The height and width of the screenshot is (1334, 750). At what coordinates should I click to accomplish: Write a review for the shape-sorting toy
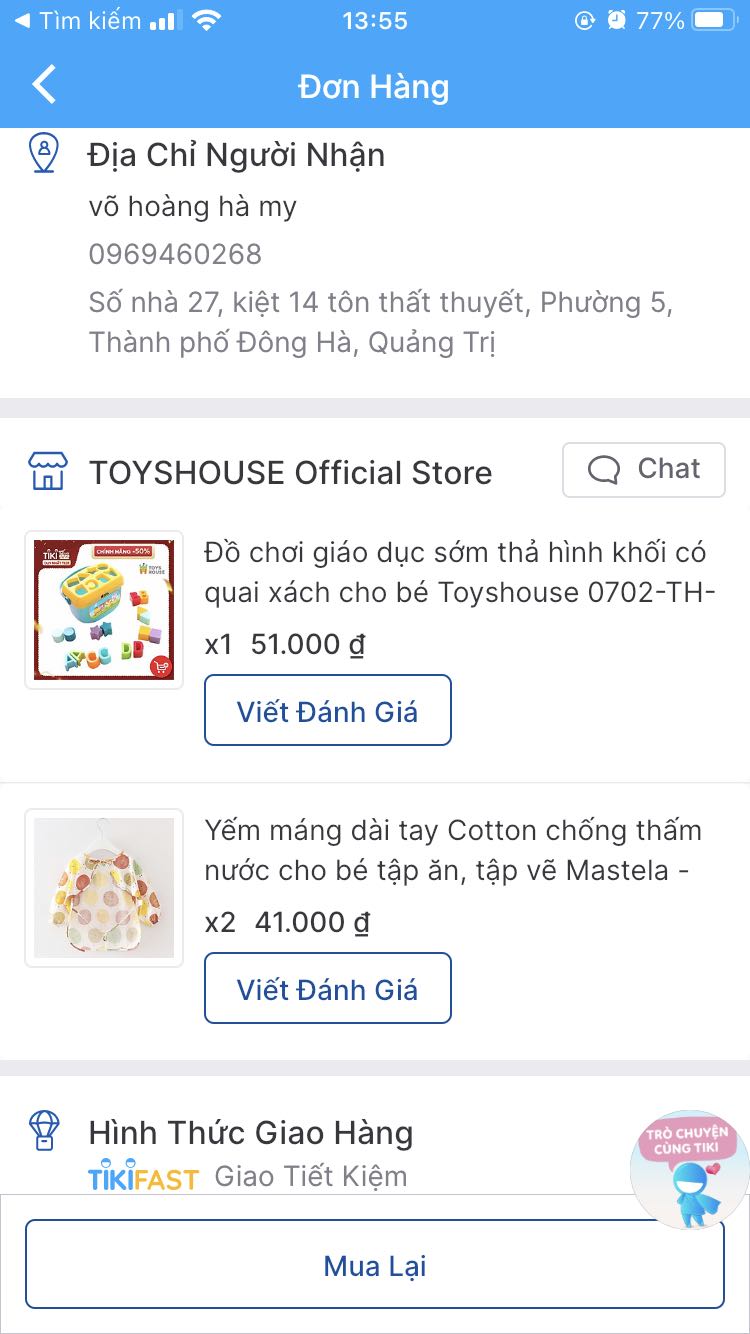pos(328,710)
